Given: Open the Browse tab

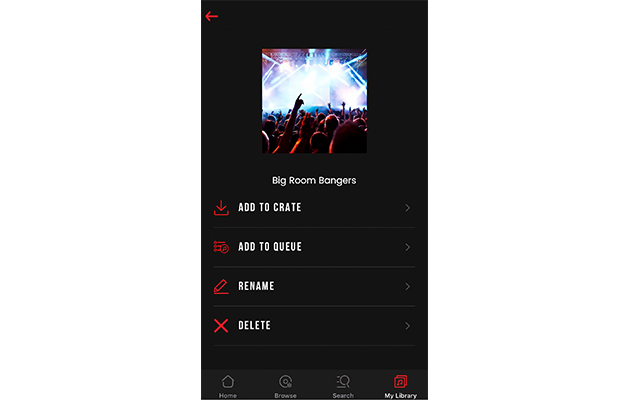Looking at the screenshot, I should [285, 385].
